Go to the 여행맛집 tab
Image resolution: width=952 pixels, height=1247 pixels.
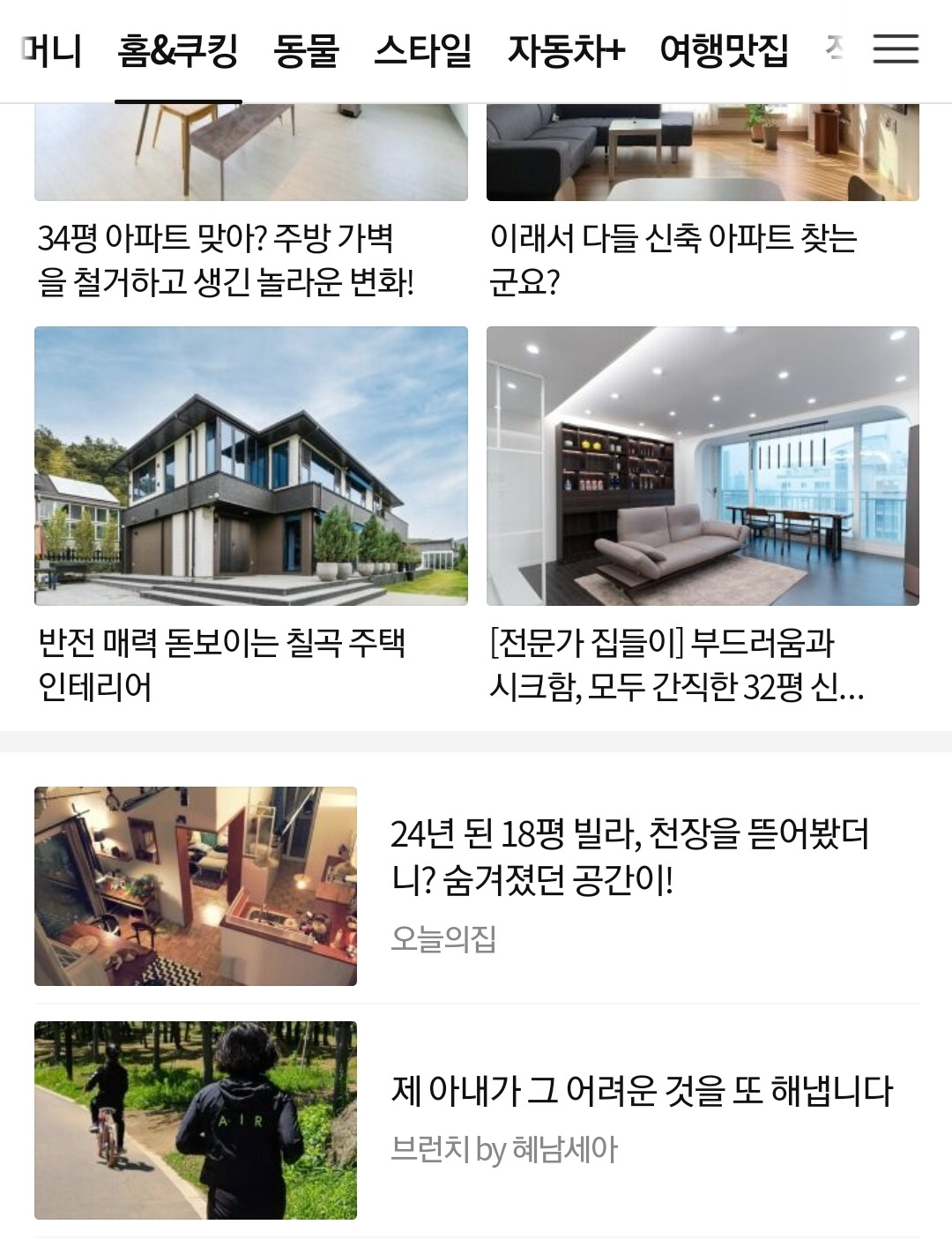pos(724,50)
